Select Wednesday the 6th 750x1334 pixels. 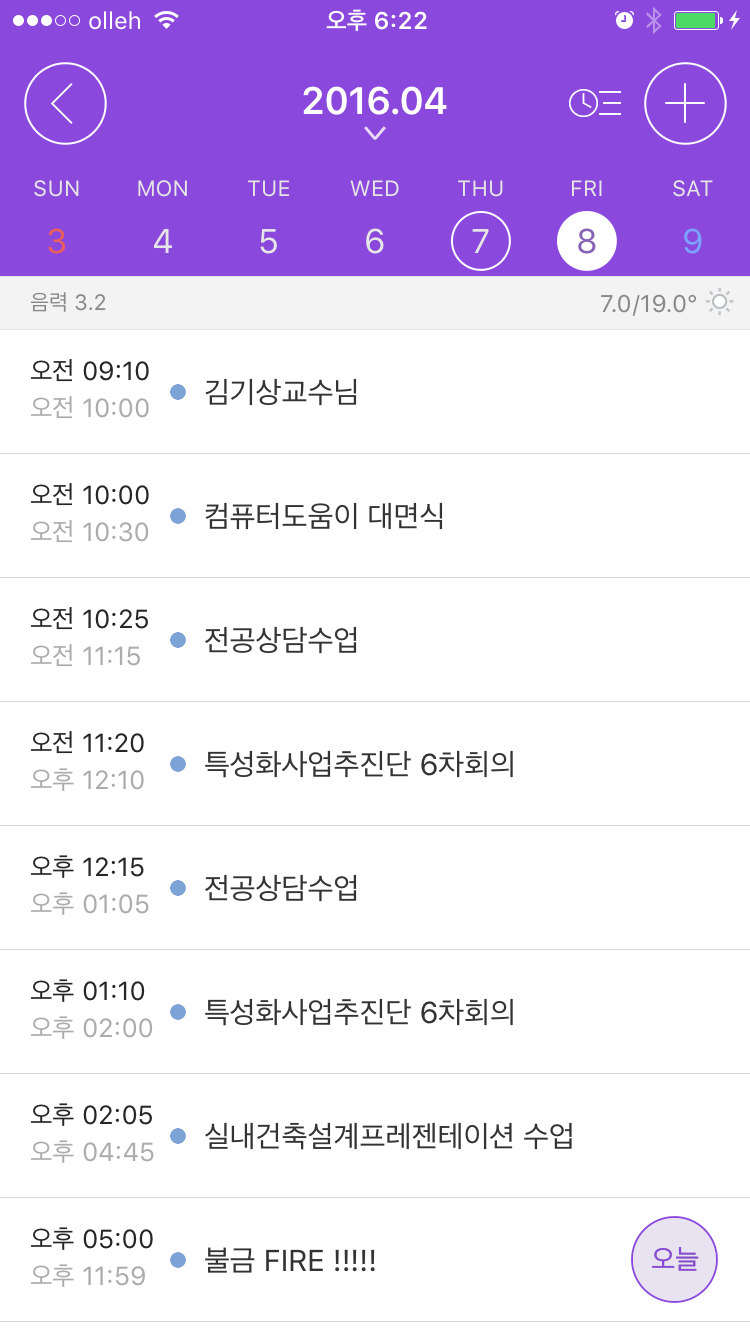(x=375, y=241)
